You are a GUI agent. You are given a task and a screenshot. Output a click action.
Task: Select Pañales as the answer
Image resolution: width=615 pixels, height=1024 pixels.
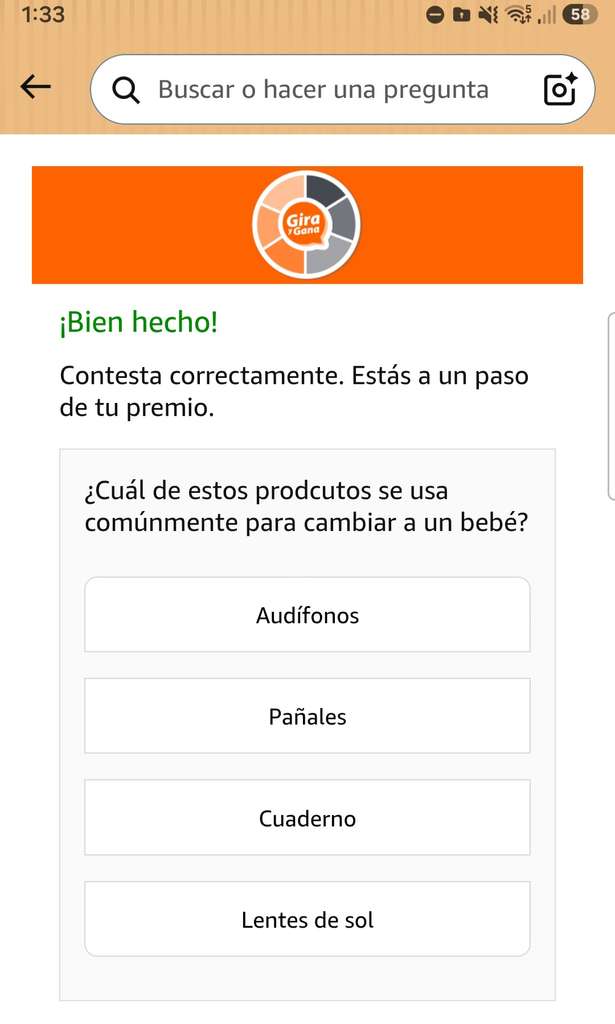tap(307, 716)
